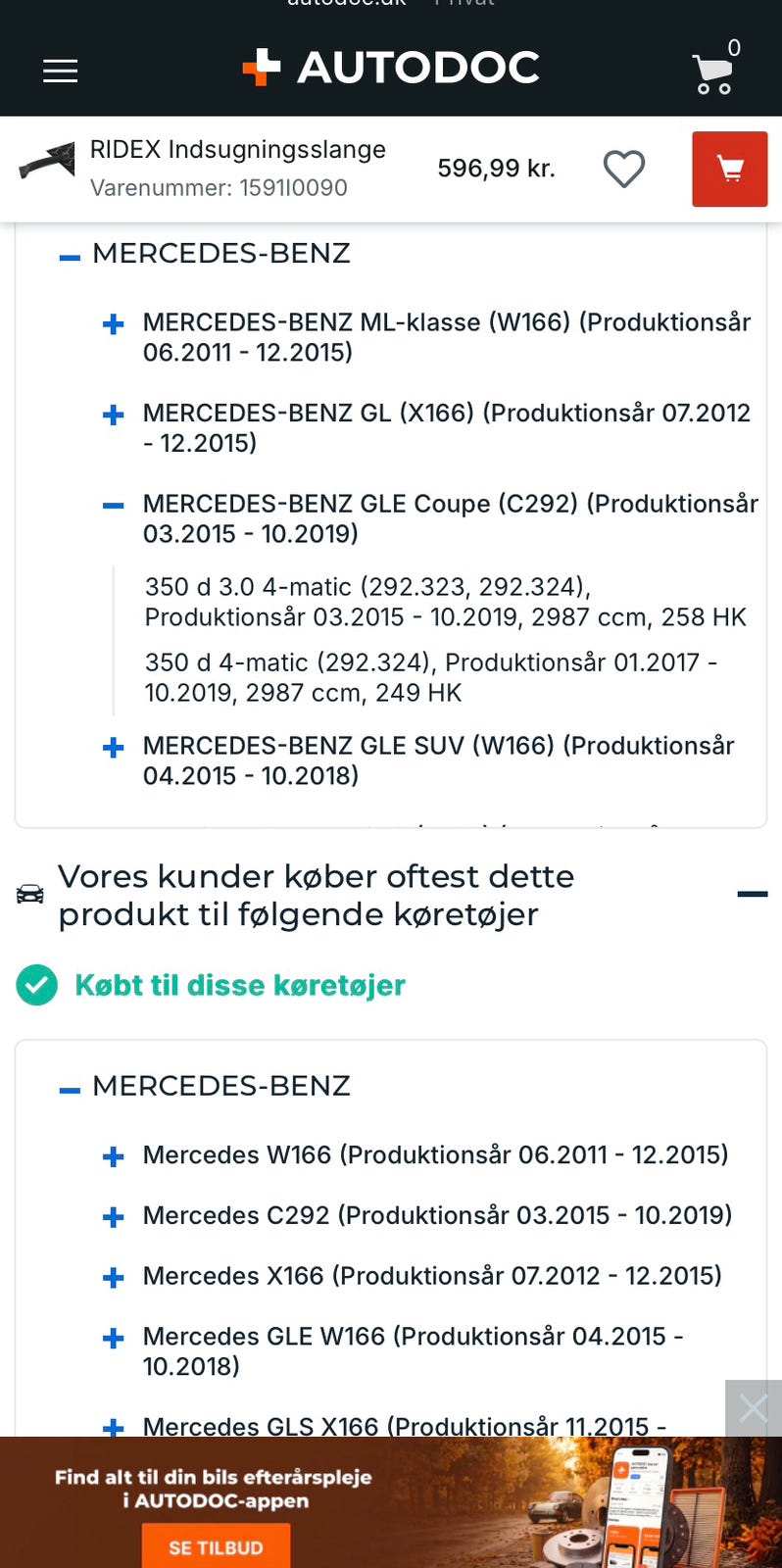
Task: Expand Mercedes GLE W166 (04.2015 - 10.2018) entry
Action: coord(114,1339)
